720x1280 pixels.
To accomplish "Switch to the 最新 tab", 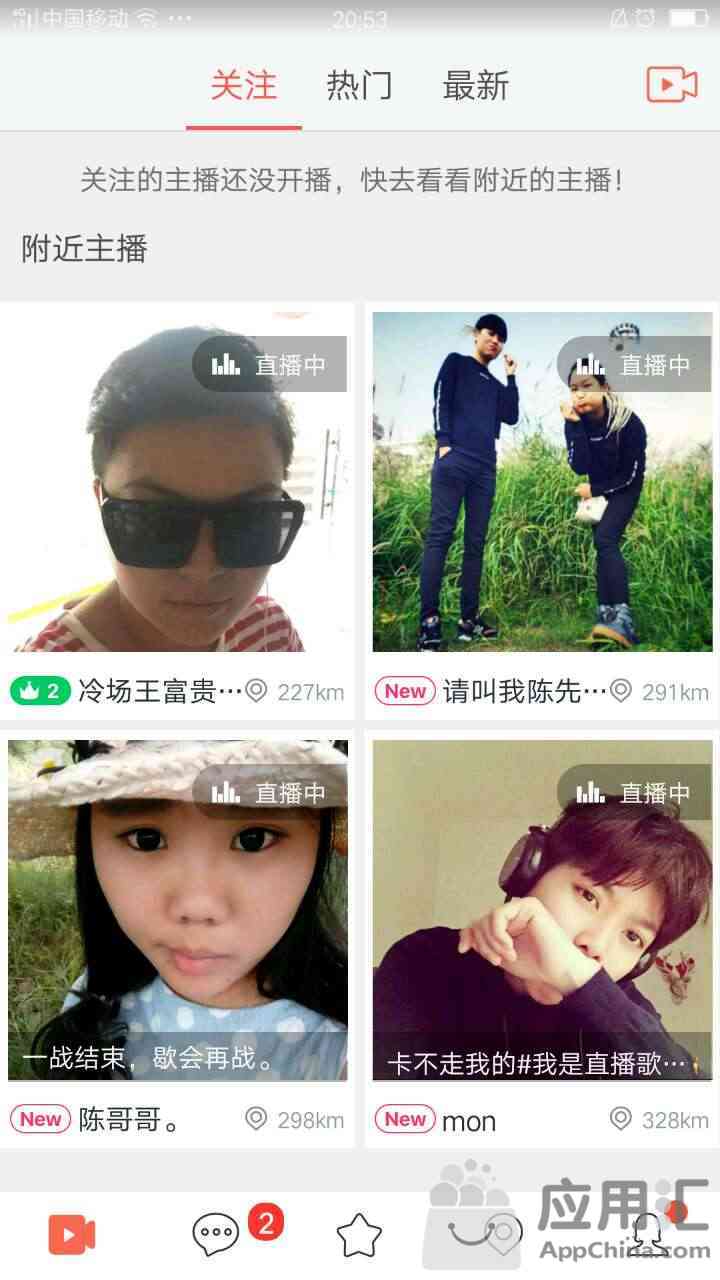I will coord(476,86).
